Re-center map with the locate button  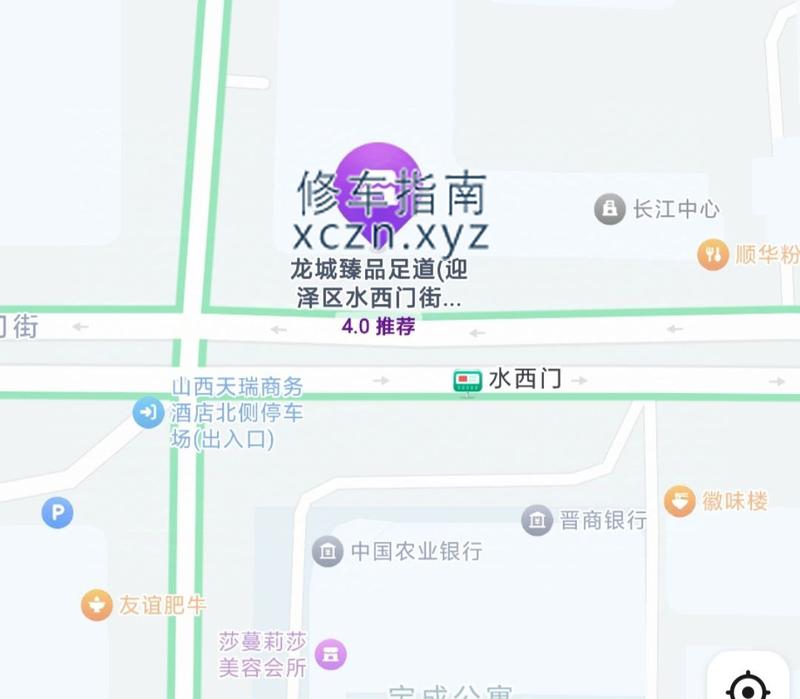pos(747,685)
